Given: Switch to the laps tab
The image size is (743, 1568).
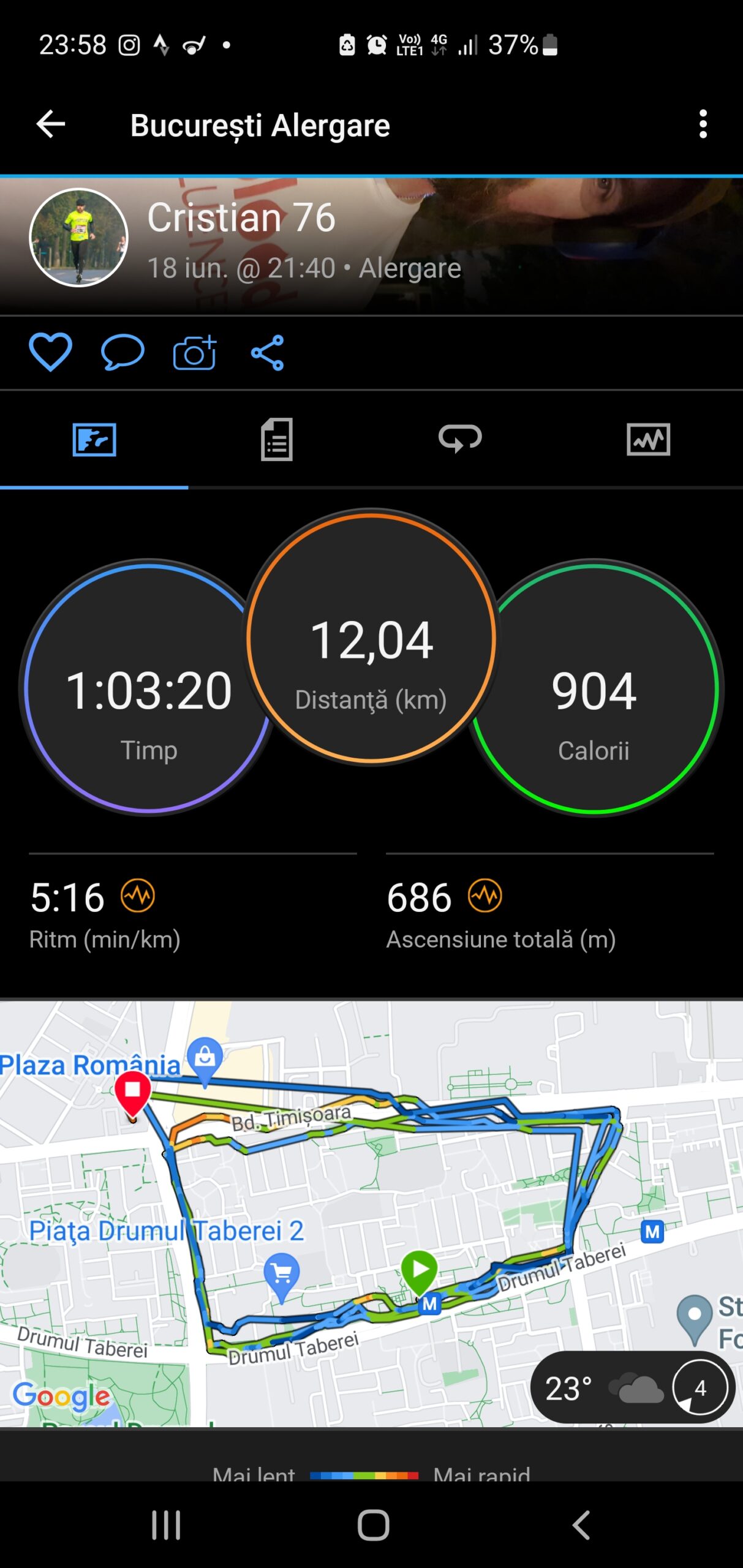Looking at the screenshot, I should click(x=460, y=439).
